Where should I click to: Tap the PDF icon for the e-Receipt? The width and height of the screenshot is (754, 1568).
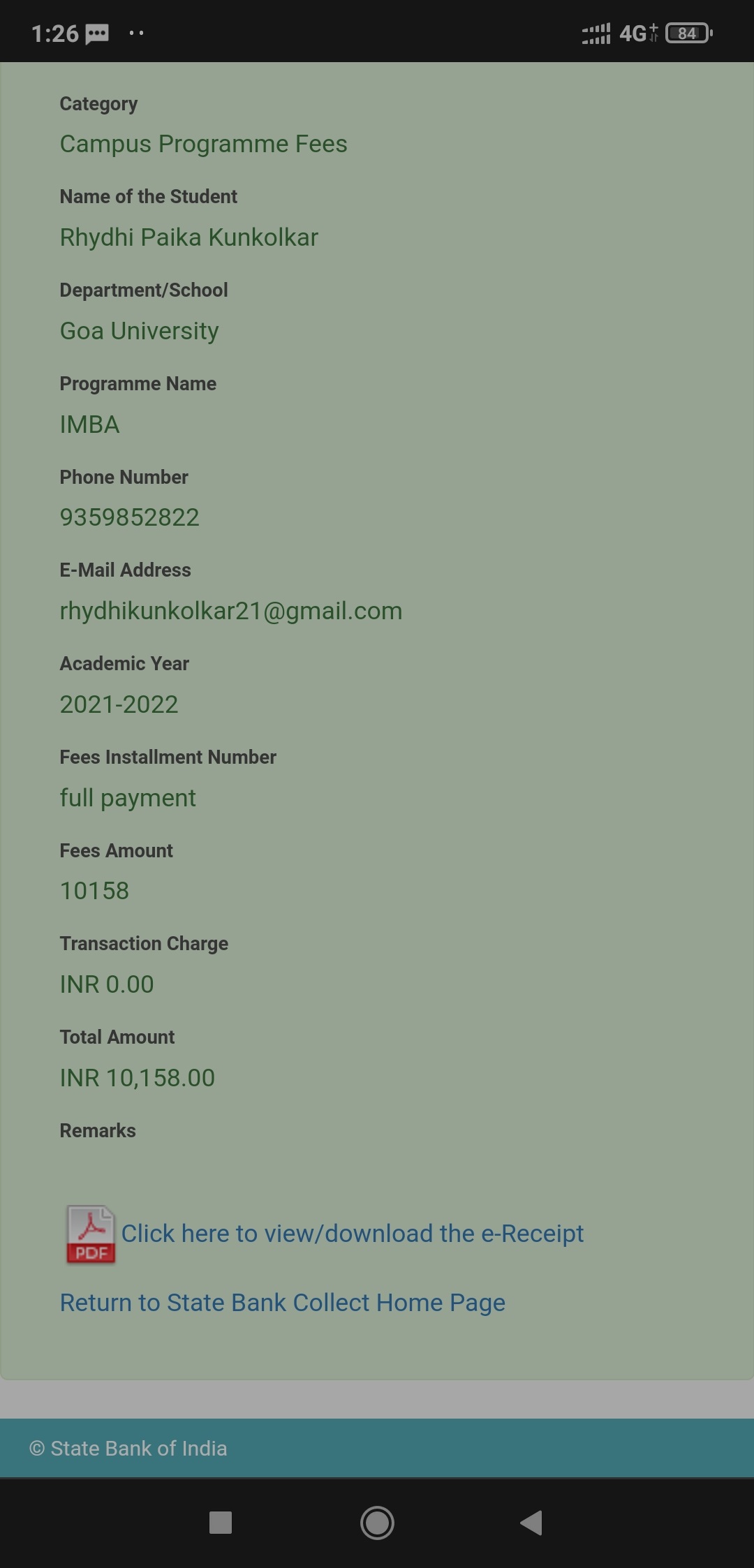(91, 1234)
